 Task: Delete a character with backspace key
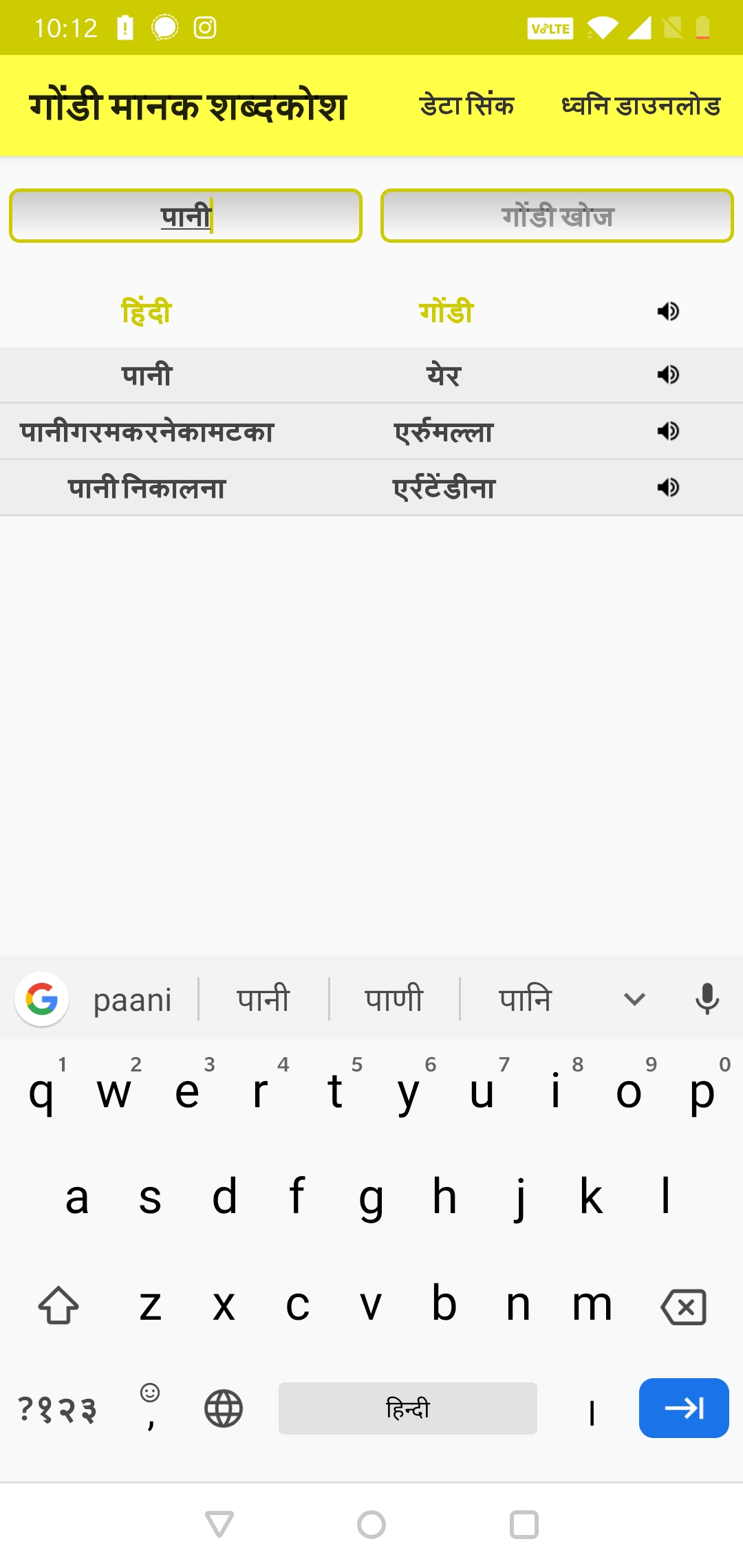[x=683, y=1306]
